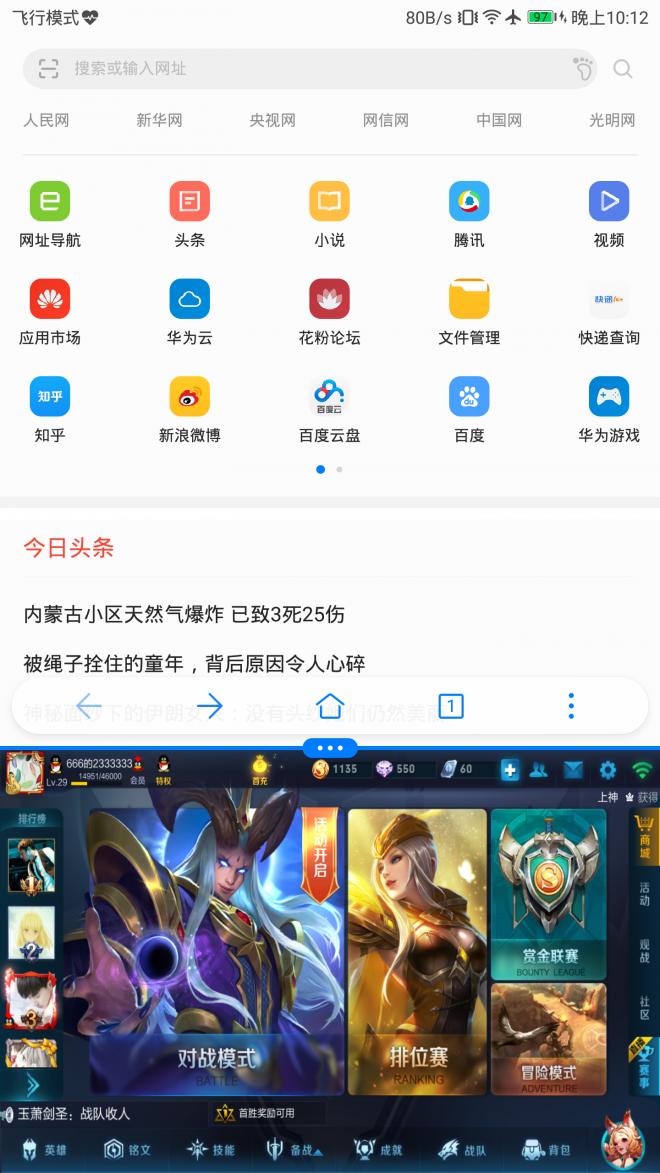The image size is (660, 1173).
Task: Open the 人民网 link
Action: click(46, 121)
